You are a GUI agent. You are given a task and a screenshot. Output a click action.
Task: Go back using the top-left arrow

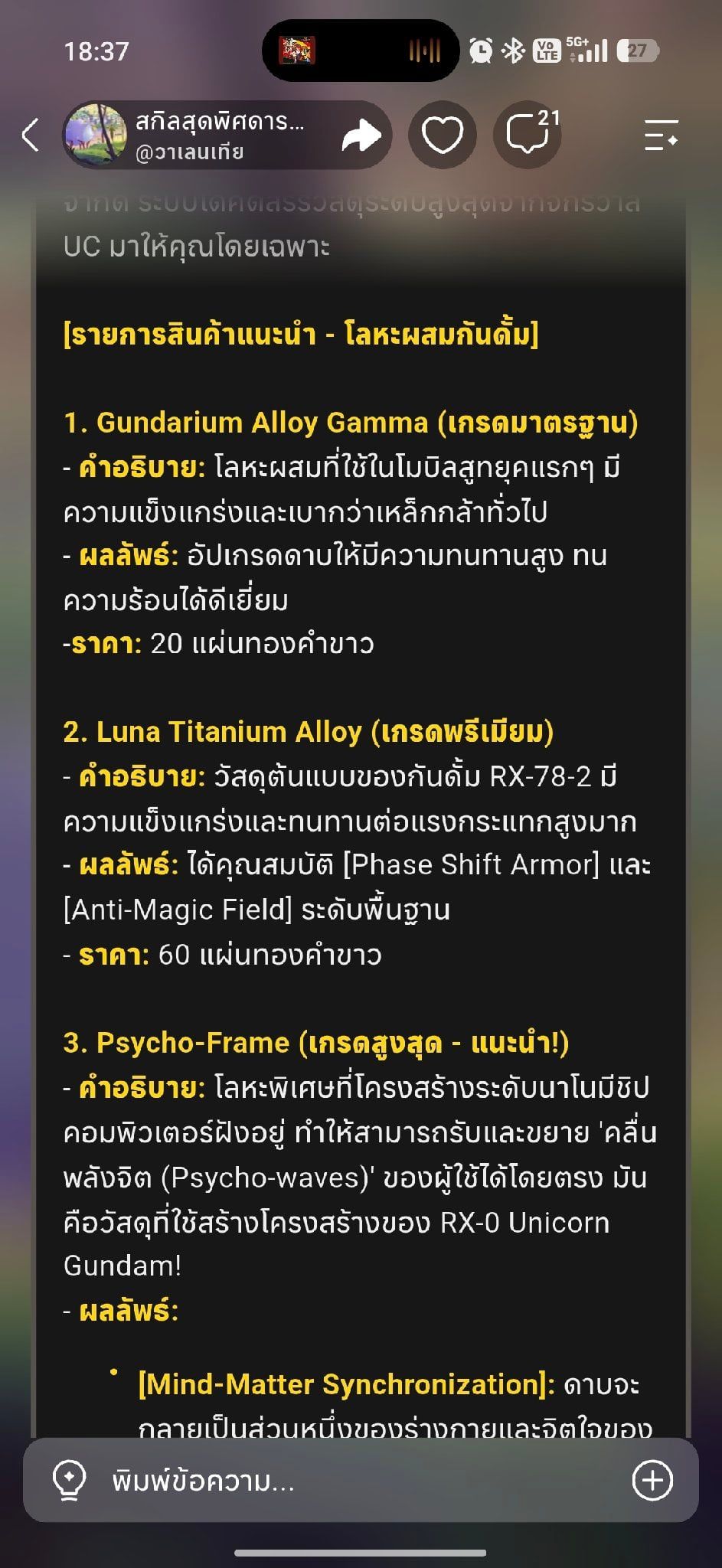click(x=31, y=136)
